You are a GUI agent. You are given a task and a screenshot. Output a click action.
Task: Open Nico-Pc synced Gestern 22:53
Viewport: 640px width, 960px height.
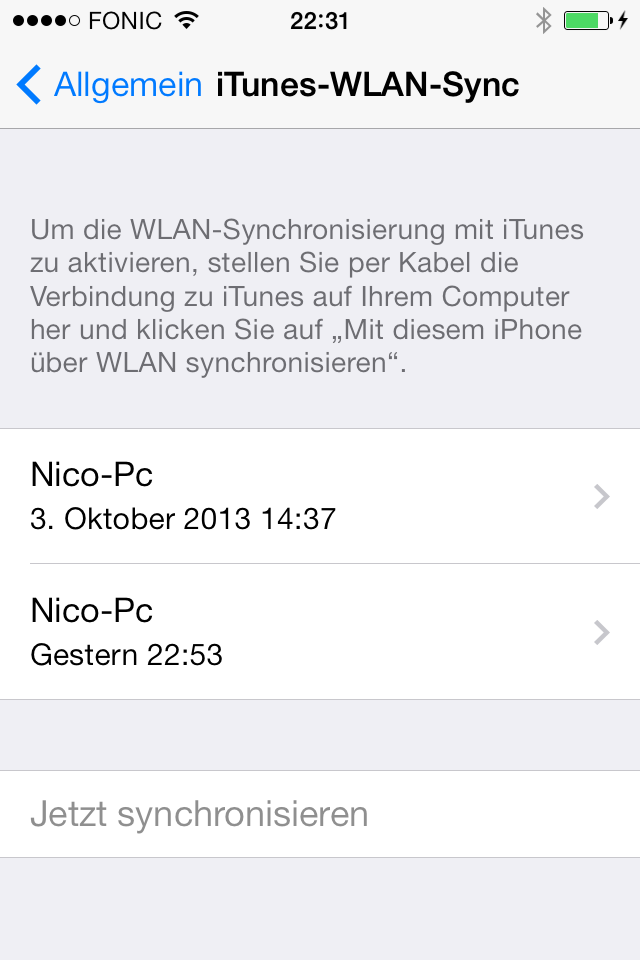click(320, 632)
